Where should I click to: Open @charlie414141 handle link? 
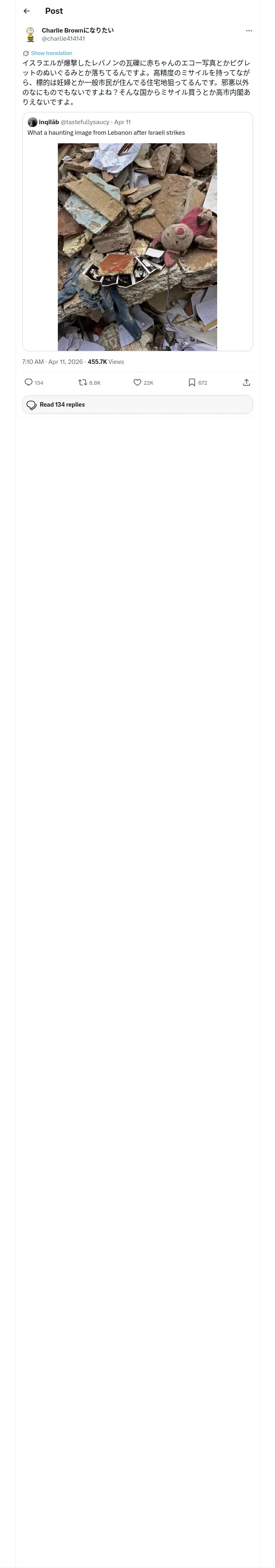point(64,38)
